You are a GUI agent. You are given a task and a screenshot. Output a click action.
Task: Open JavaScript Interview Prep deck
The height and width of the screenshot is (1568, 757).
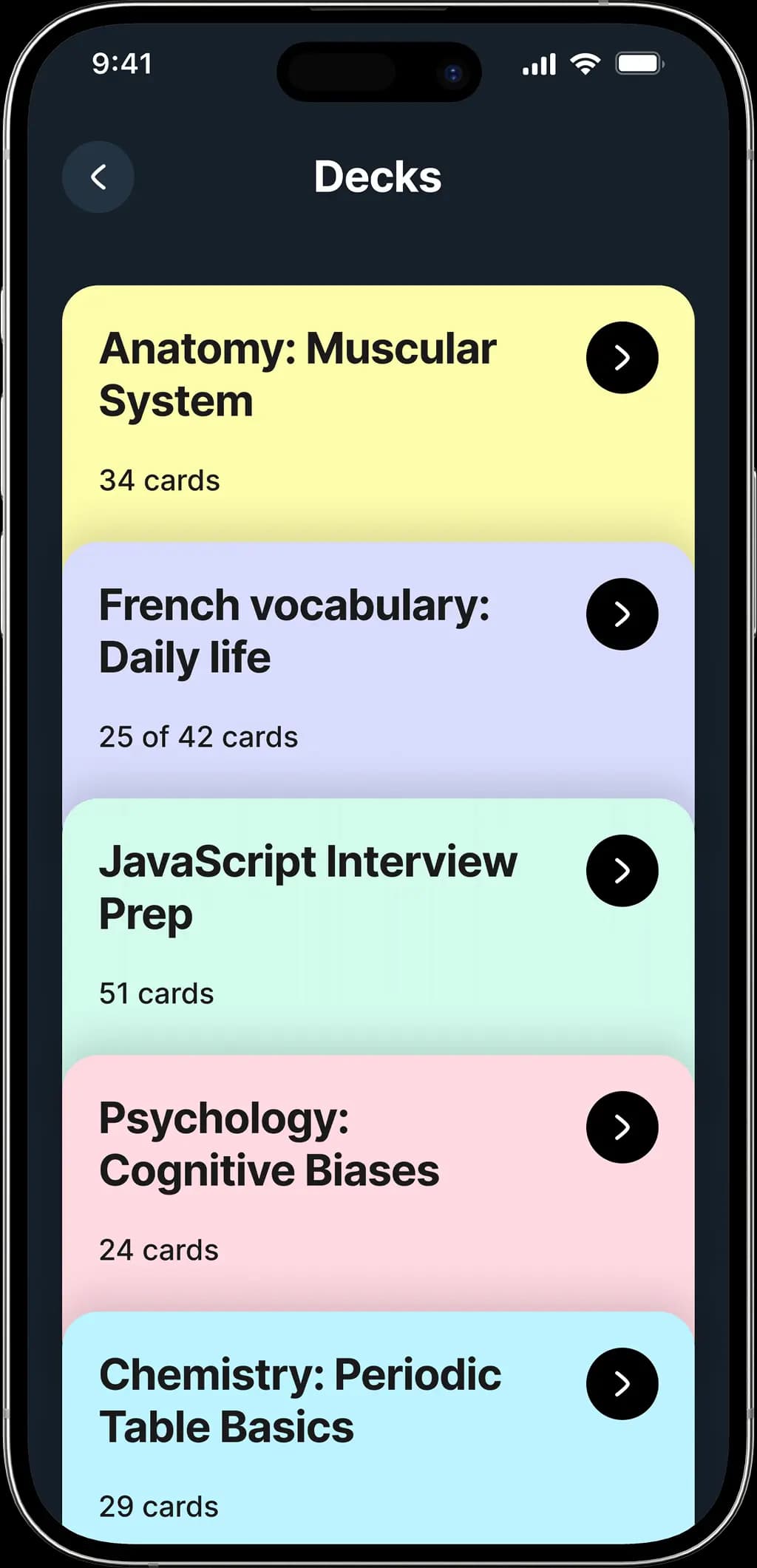[x=622, y=871]
